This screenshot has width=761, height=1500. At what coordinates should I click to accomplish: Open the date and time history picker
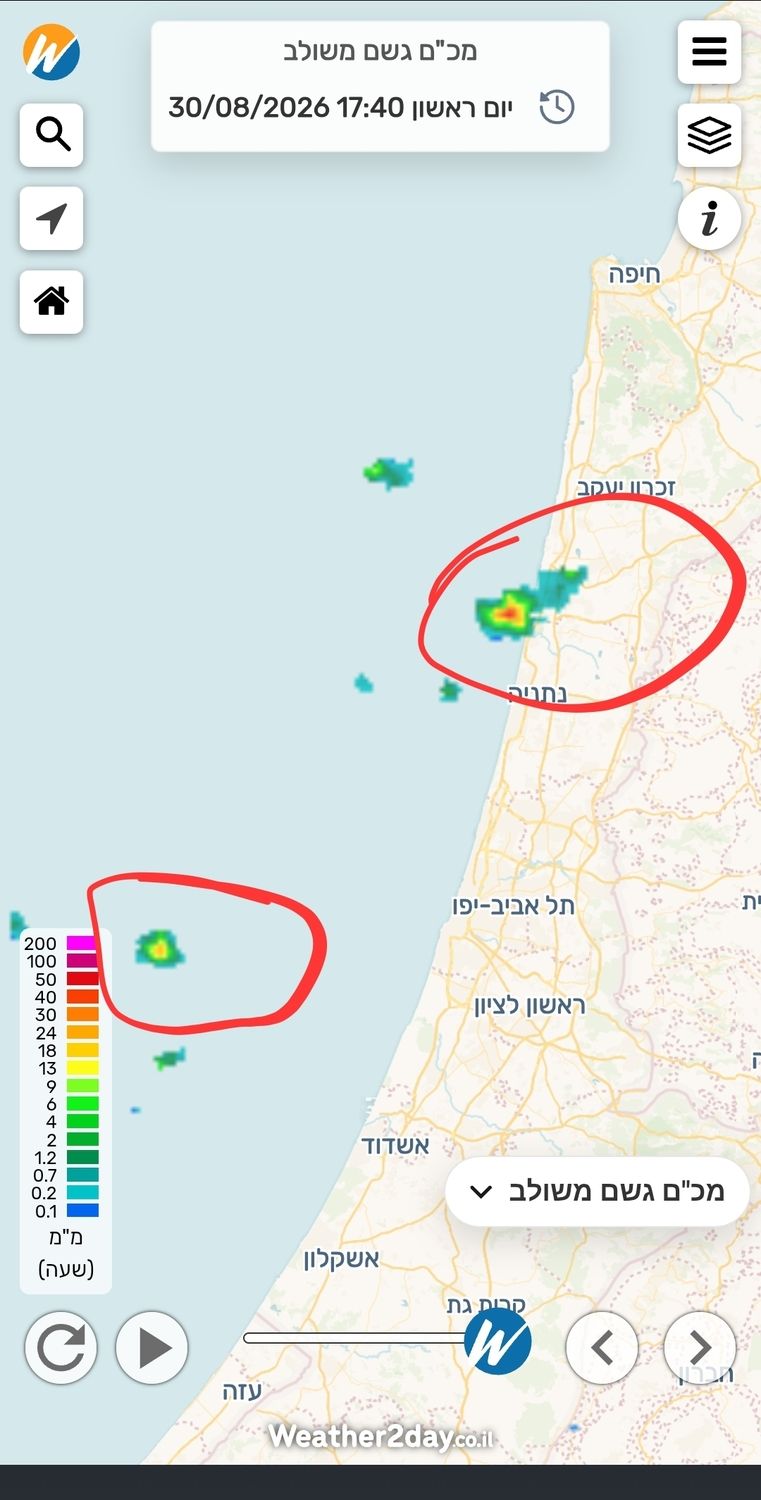tap(557, 107)
